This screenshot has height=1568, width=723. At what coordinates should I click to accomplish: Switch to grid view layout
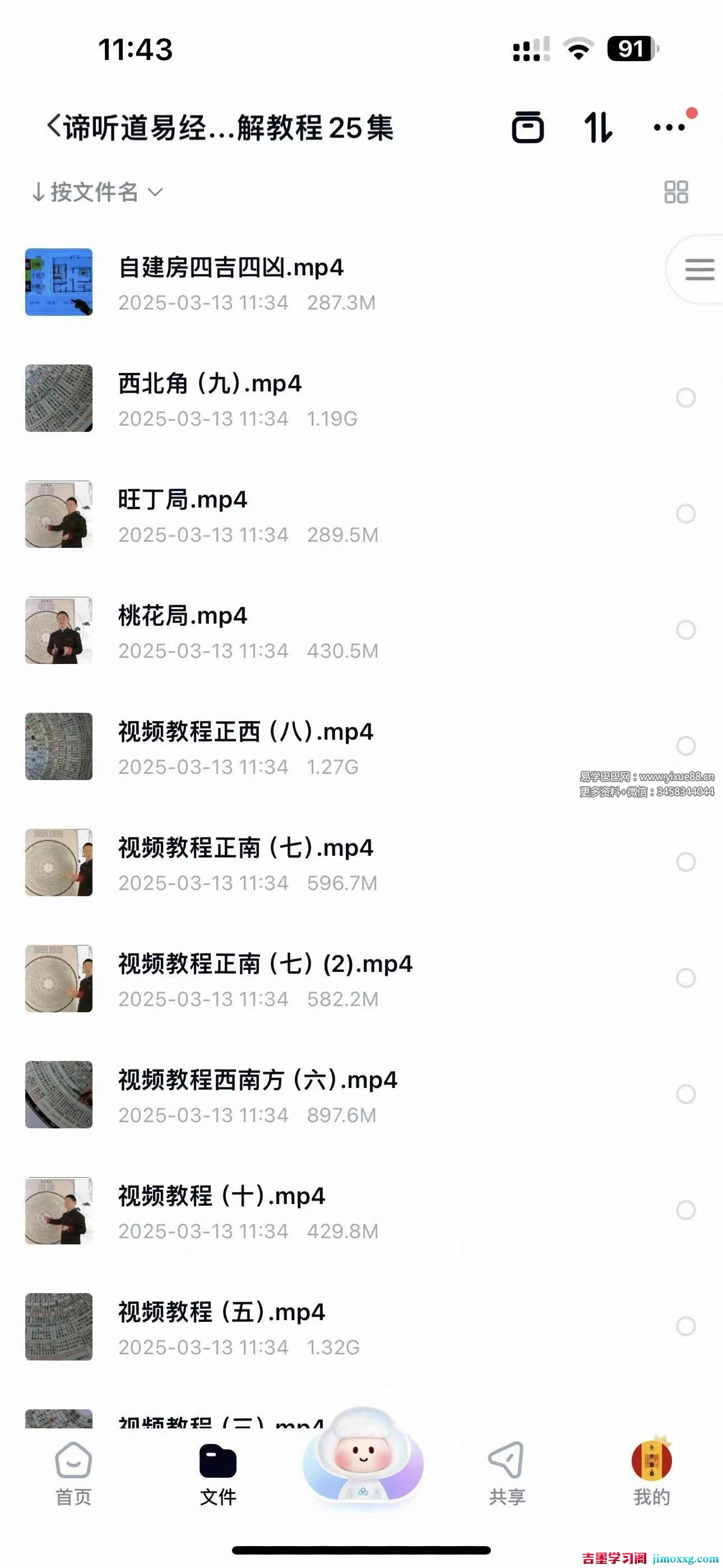675,192
